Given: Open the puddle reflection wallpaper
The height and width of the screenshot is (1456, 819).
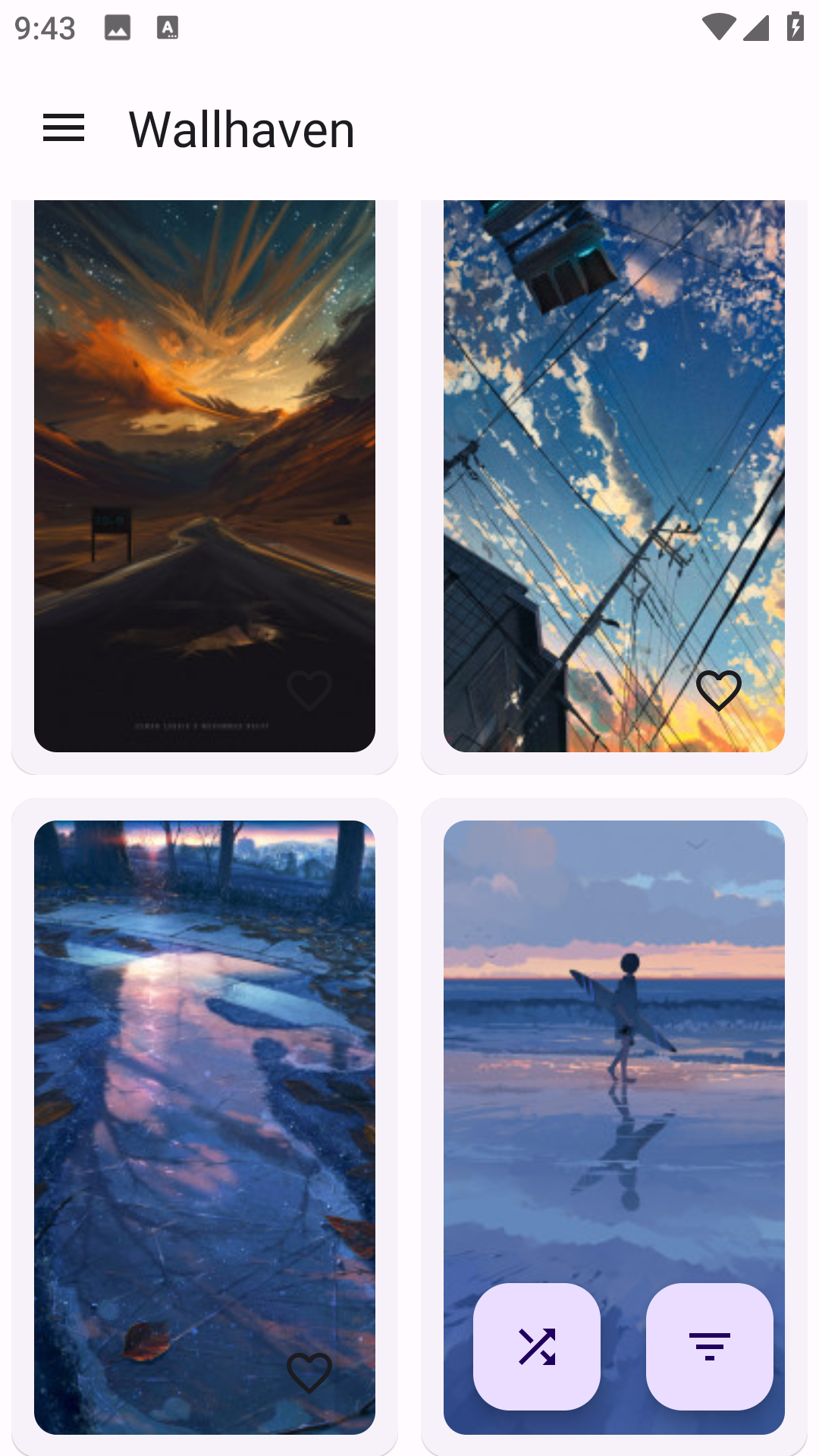Looking at the screenshot, I should click(x=205, y=1100).
